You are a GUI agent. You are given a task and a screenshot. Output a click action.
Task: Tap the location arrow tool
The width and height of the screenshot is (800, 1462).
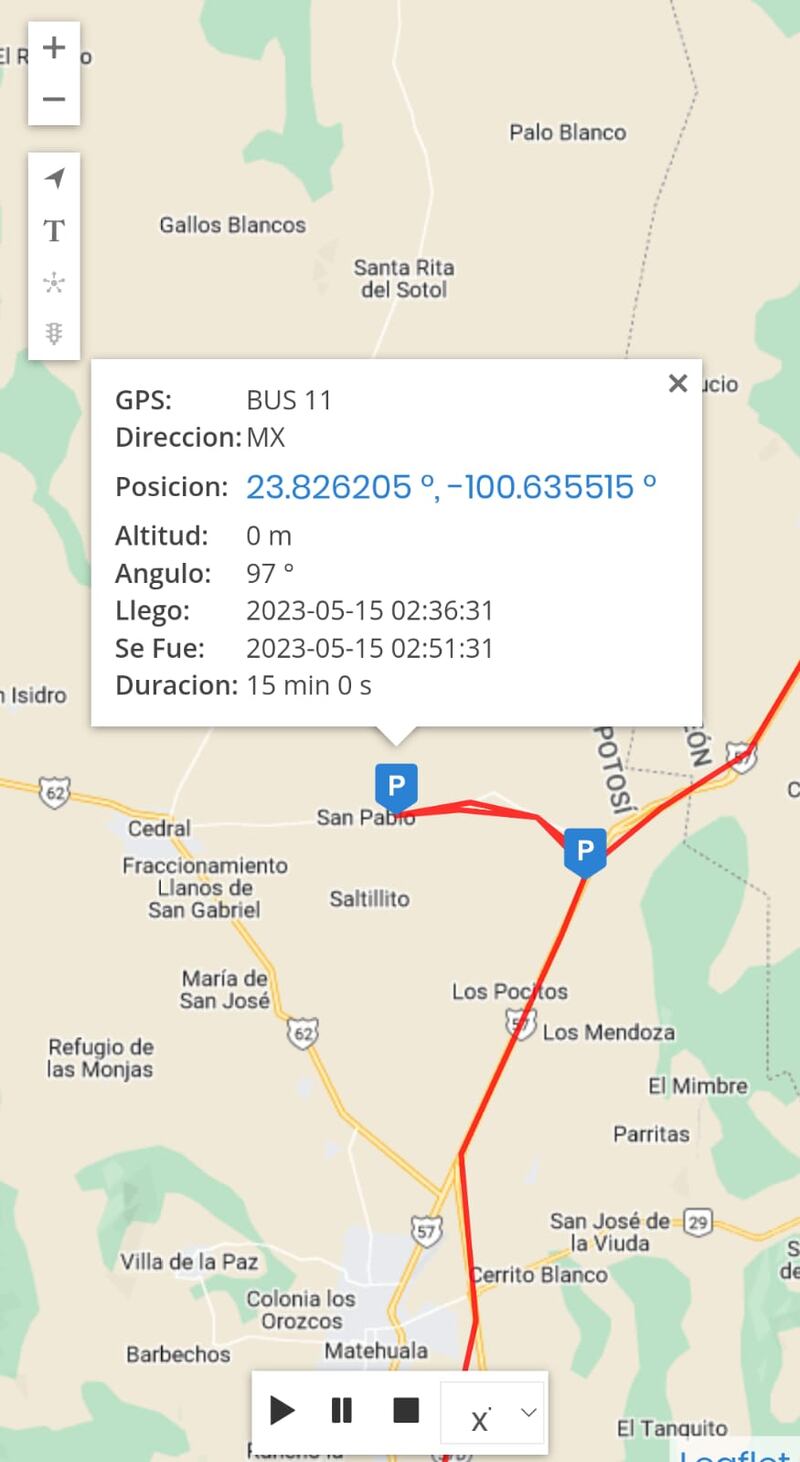point(54,179)
